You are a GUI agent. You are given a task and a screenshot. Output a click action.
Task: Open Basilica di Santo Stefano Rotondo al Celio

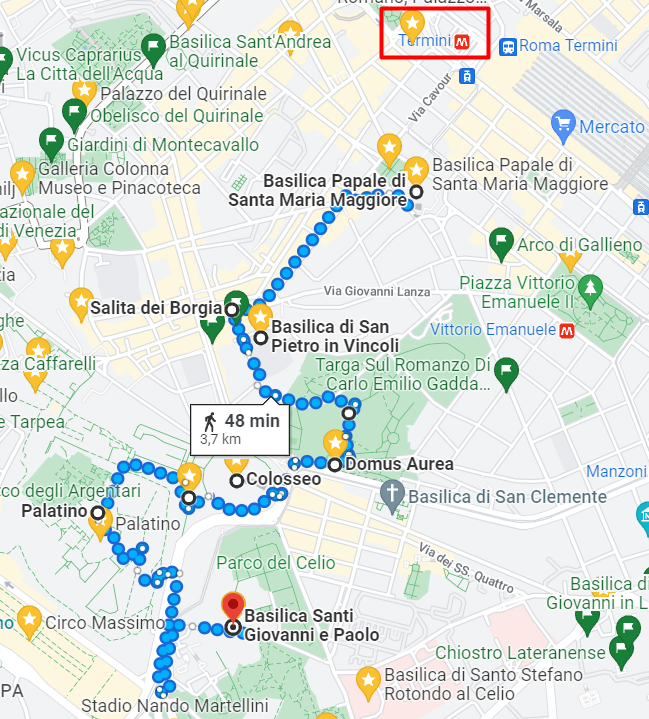368,681
